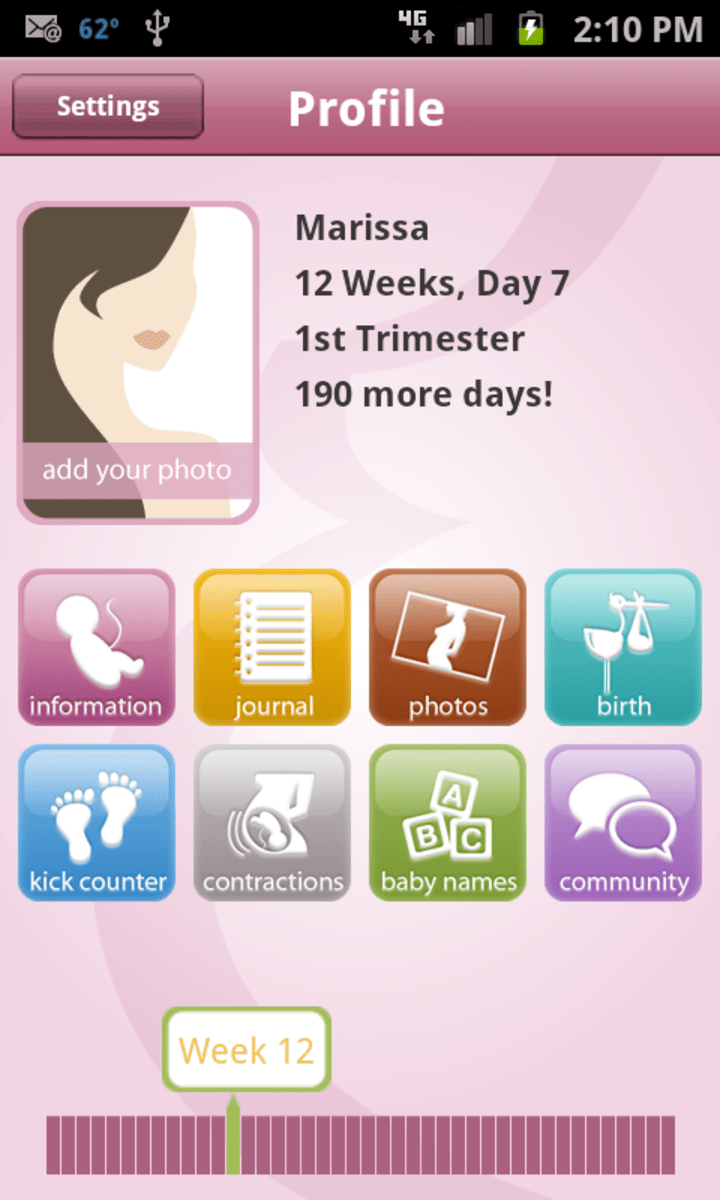Open the community section

622,822
